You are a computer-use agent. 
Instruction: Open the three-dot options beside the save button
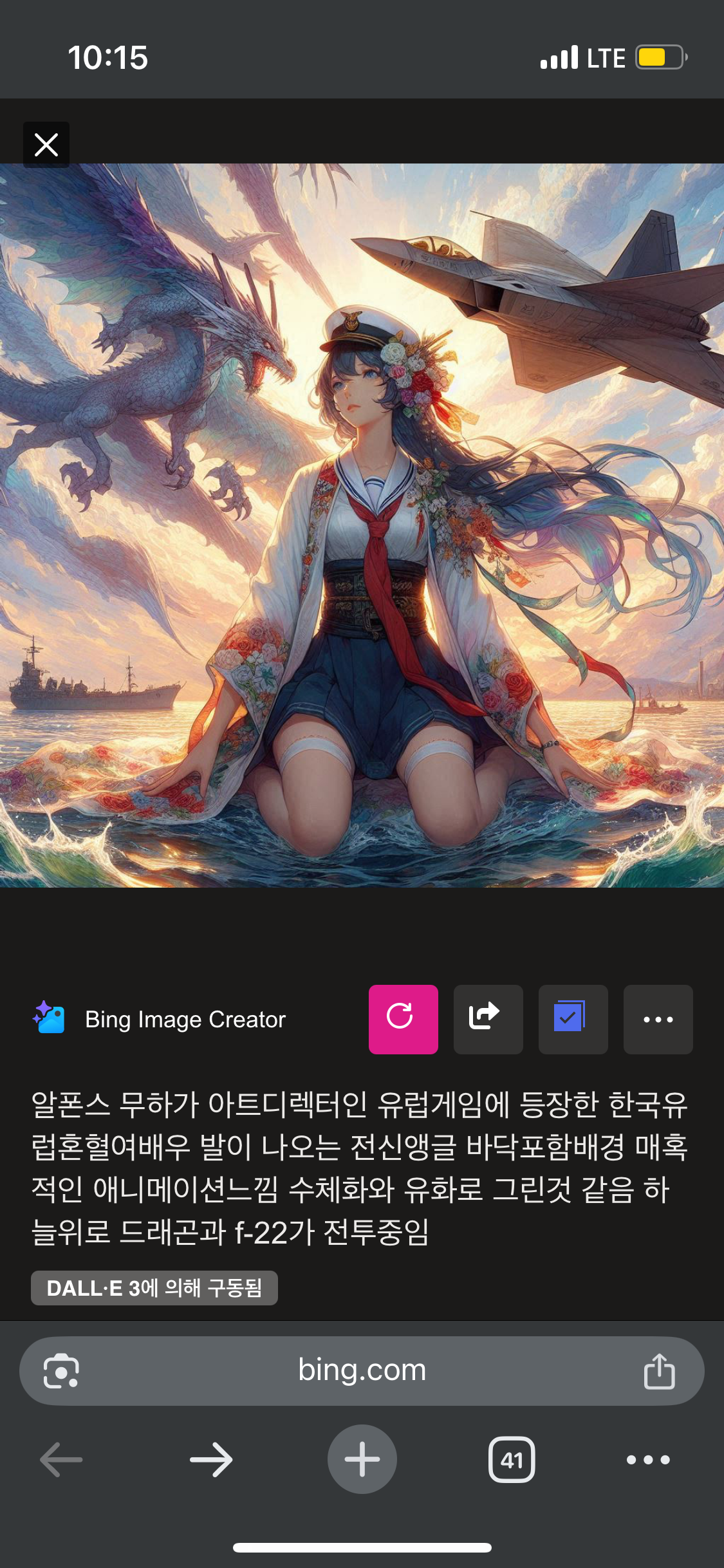tap(658, 1019)
